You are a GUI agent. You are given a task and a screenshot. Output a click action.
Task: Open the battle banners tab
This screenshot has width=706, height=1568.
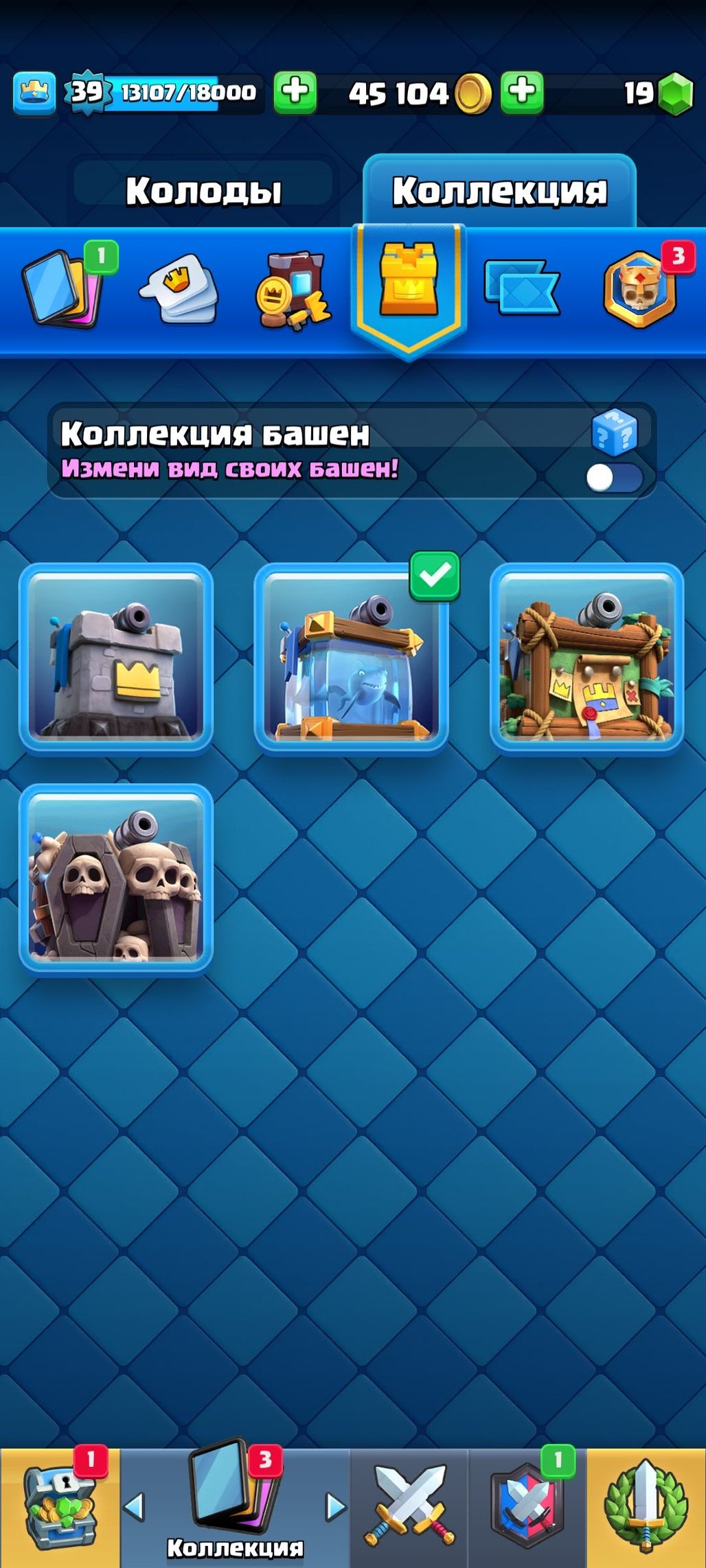(x=522, y=288)
